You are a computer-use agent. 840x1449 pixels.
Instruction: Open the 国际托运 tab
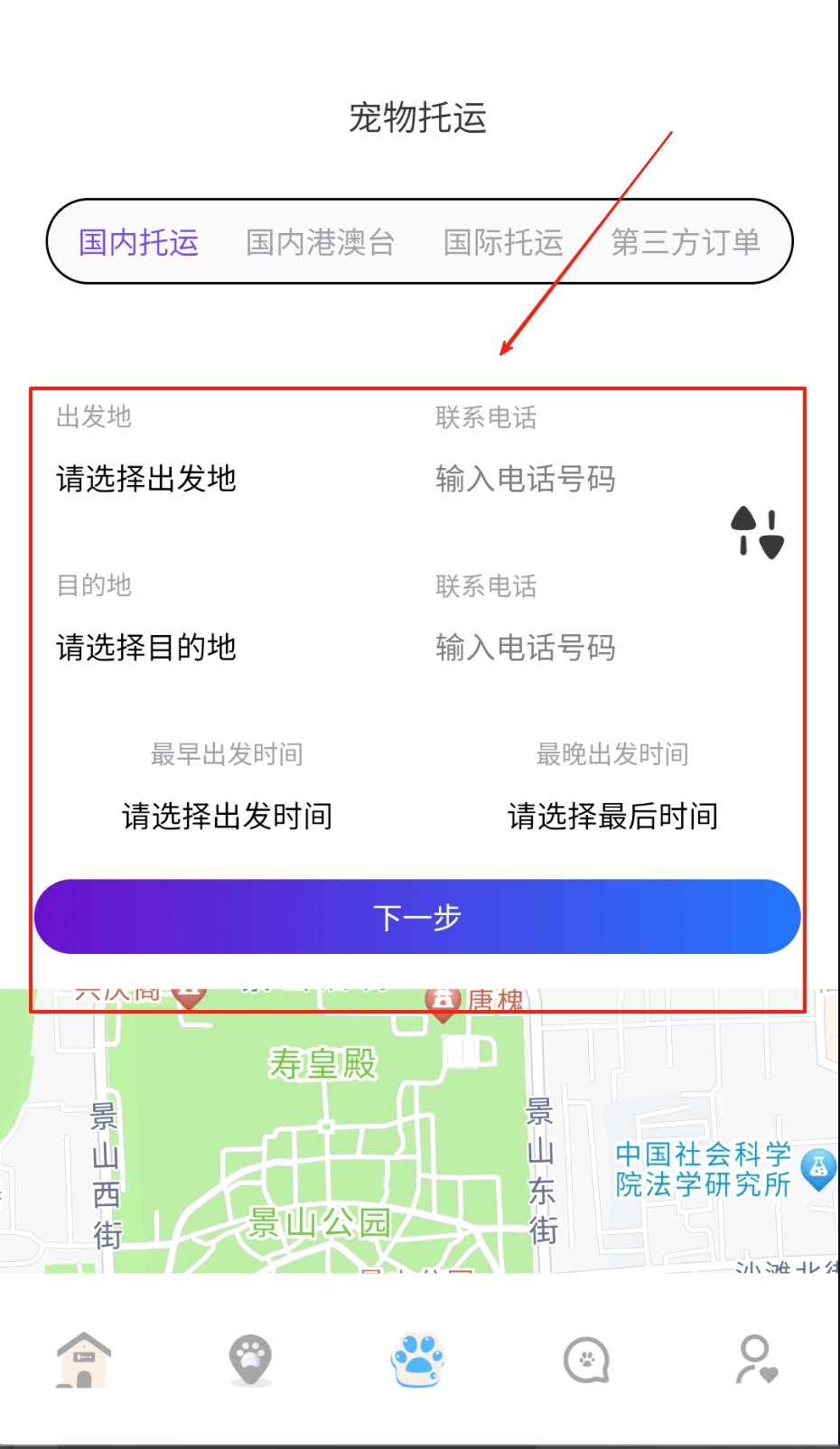pyautogui.click(x=503, y=242)
